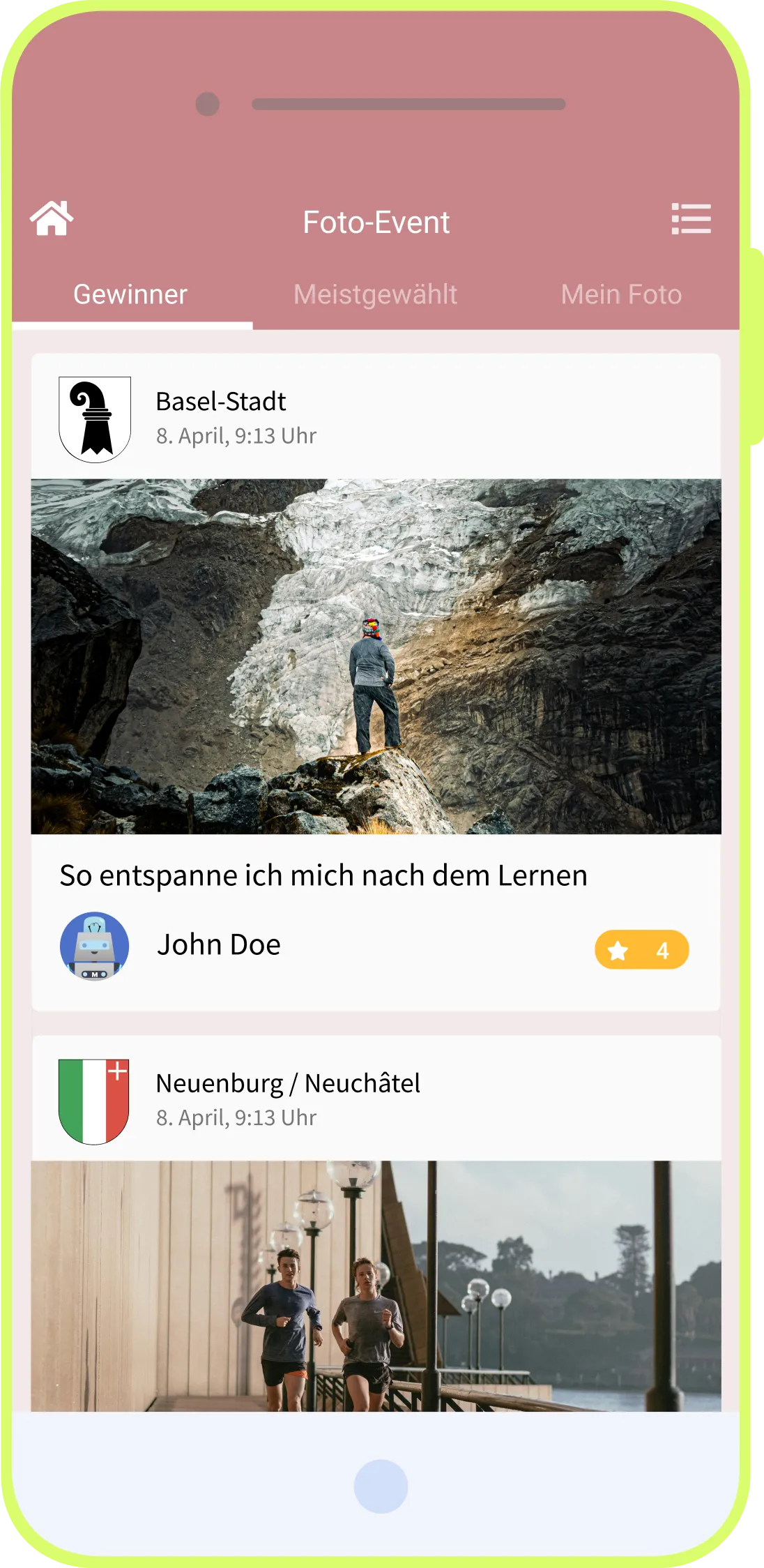Show the Mein Foto tab
Screen dimensions: 764x1568
pyautogui.click(x=621, y=294)
